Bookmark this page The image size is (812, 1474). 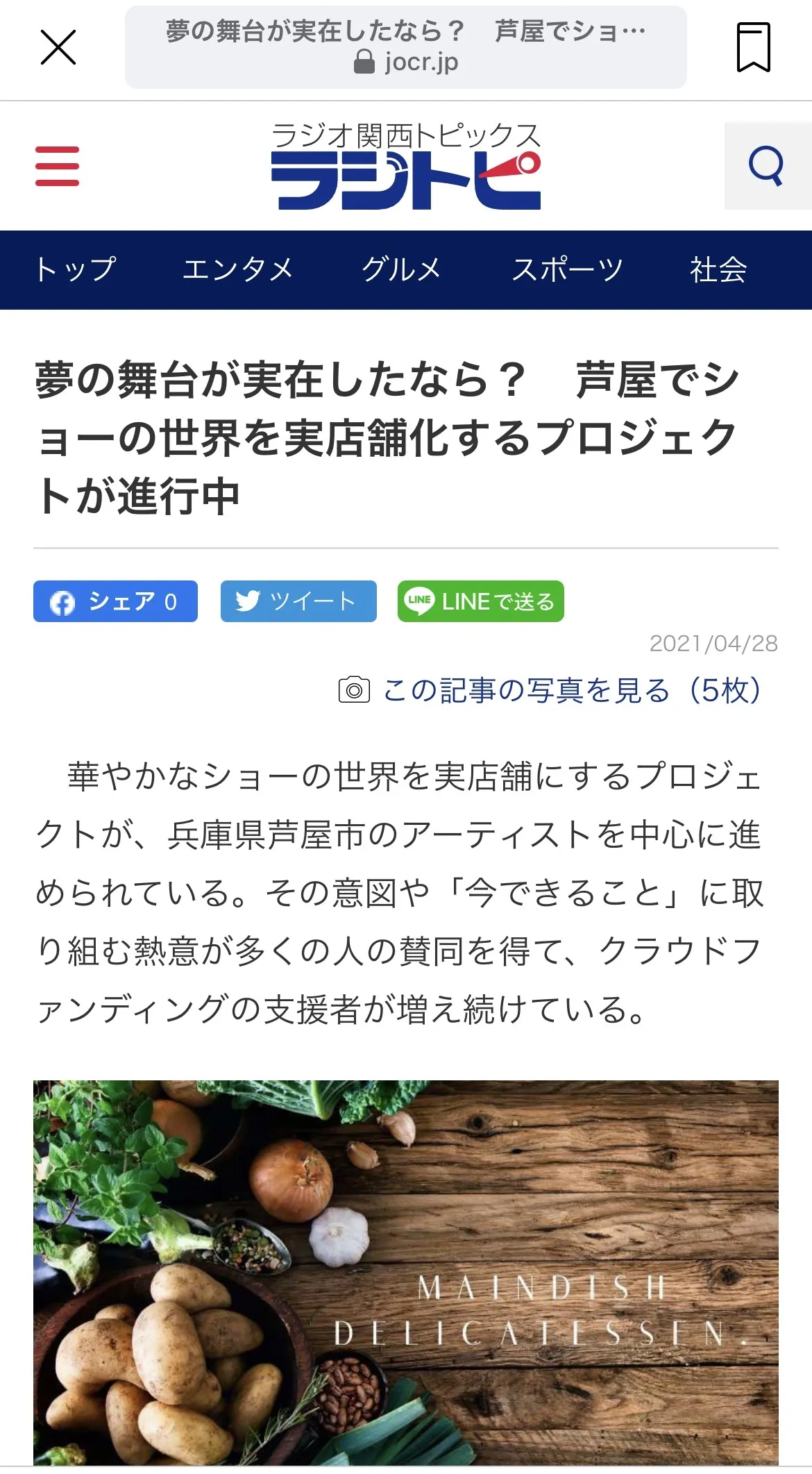(753, 47)
